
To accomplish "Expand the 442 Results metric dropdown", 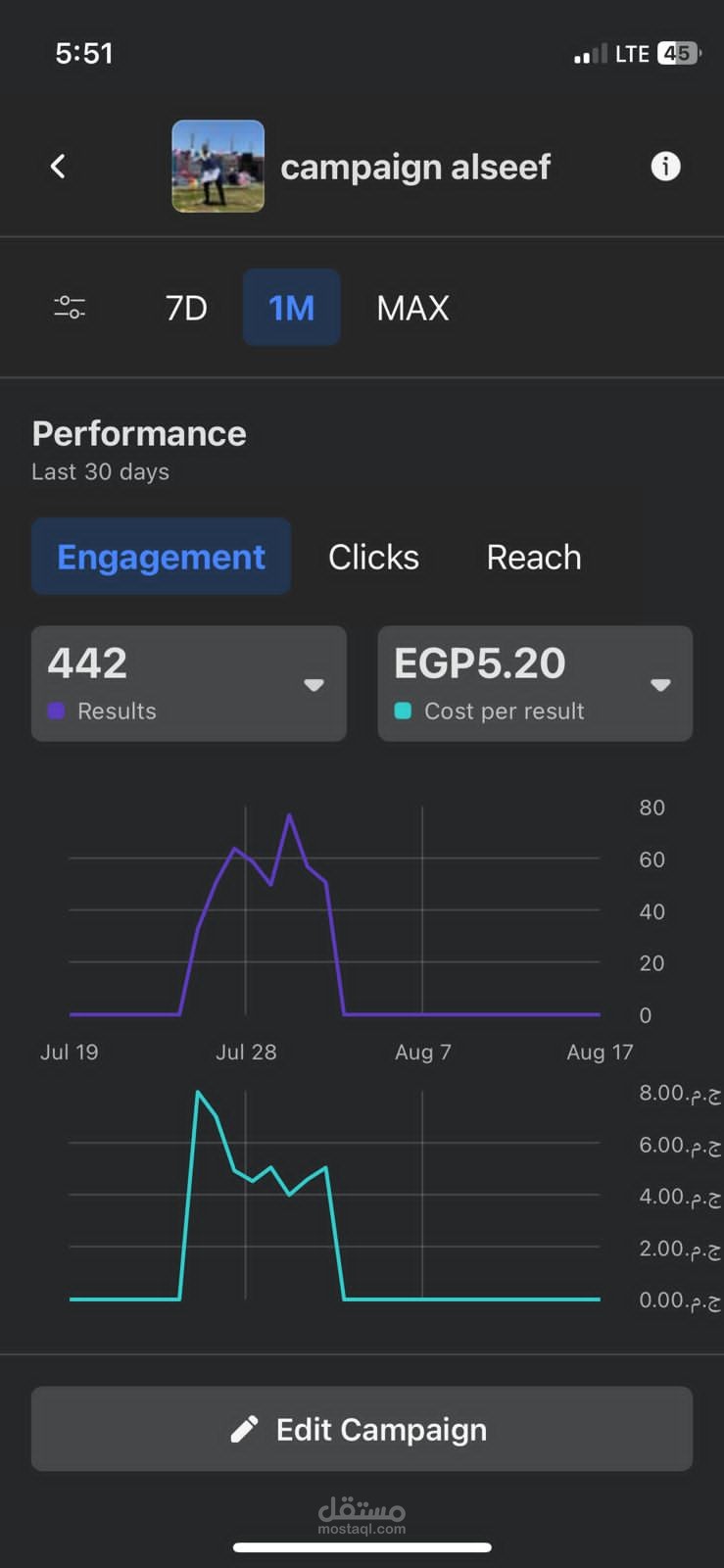I will coord(314,684).
